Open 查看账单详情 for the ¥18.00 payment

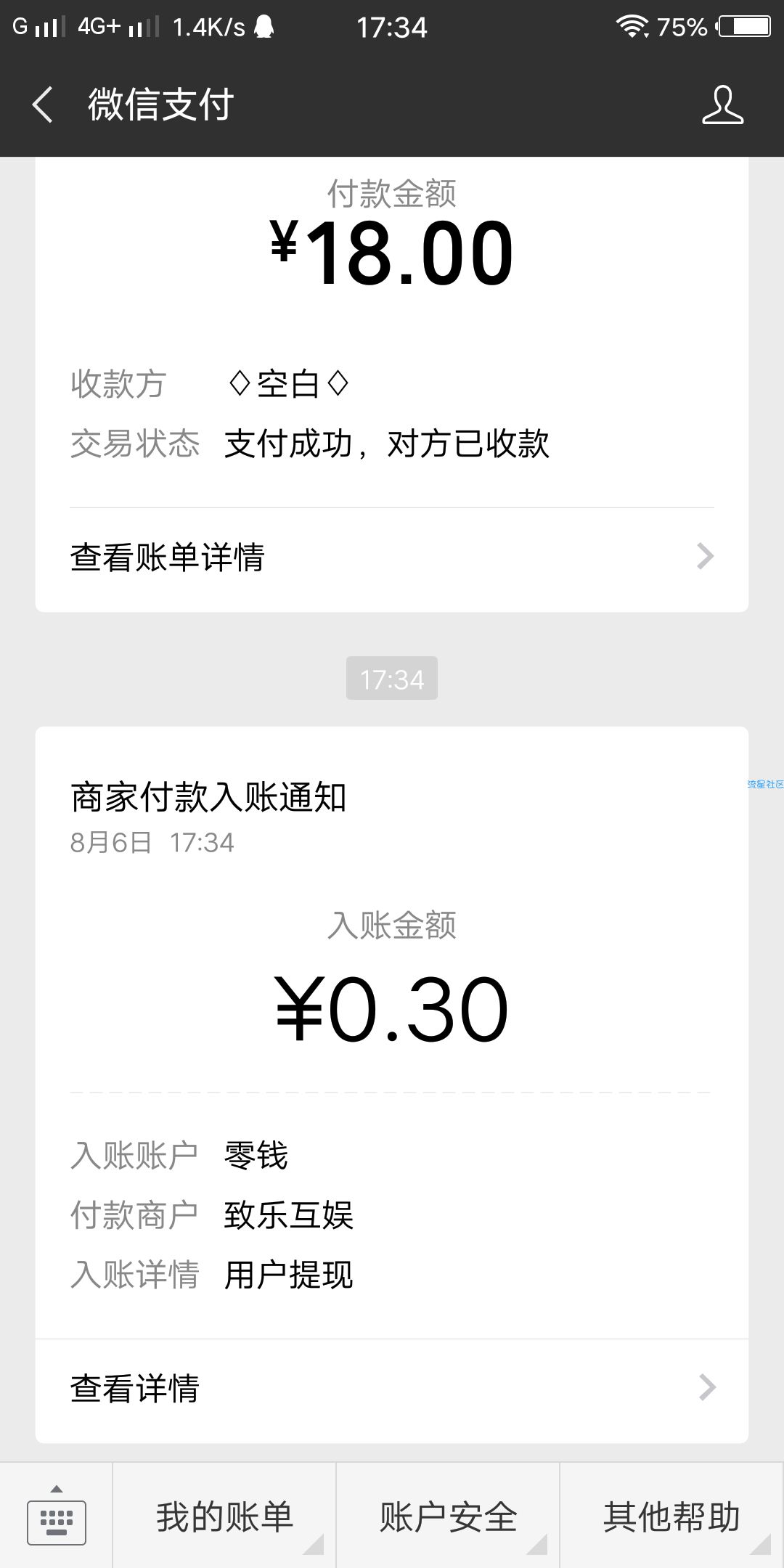coord(392,558)
